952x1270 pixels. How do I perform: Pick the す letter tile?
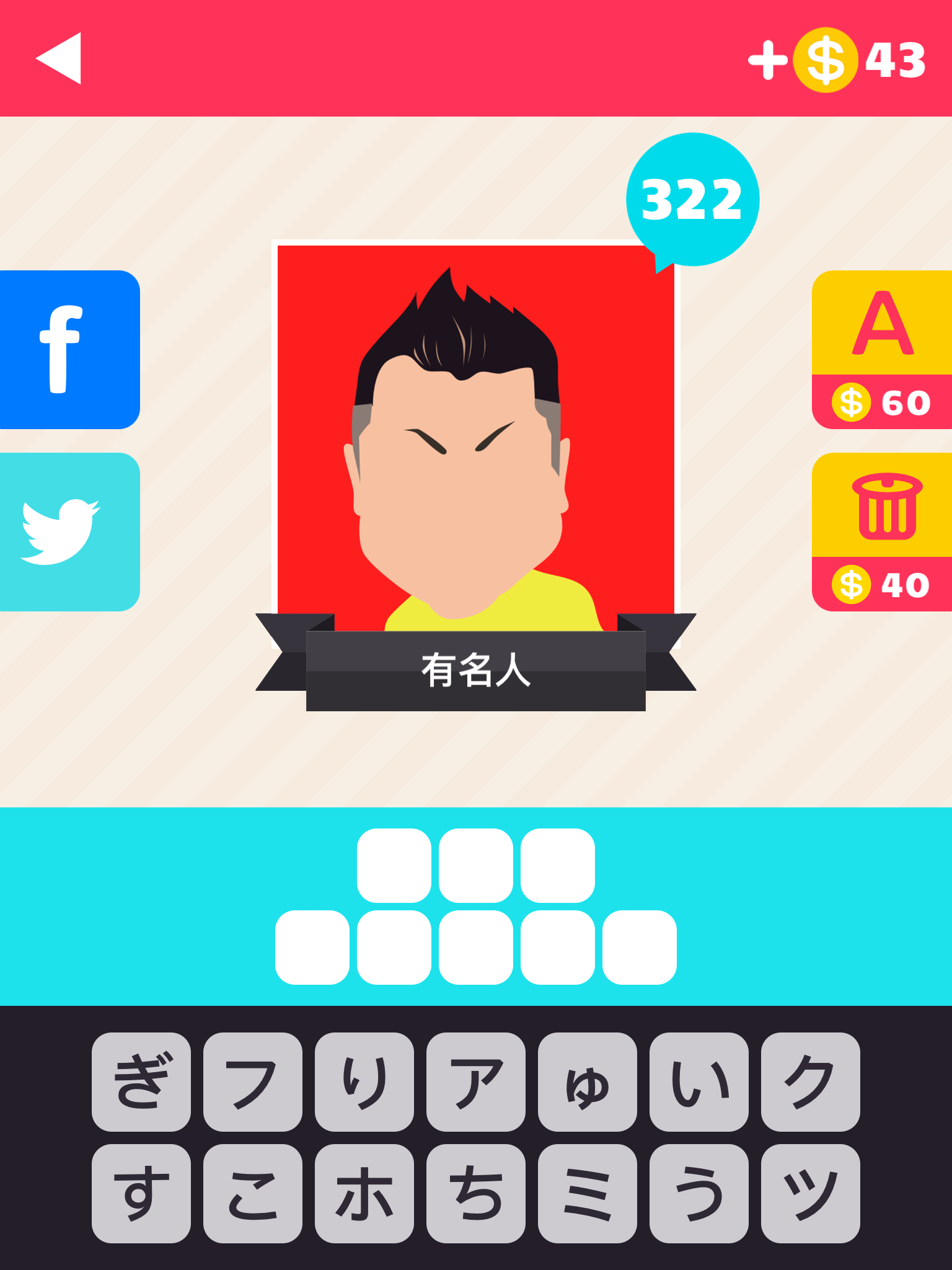[x=141, y=1193]
